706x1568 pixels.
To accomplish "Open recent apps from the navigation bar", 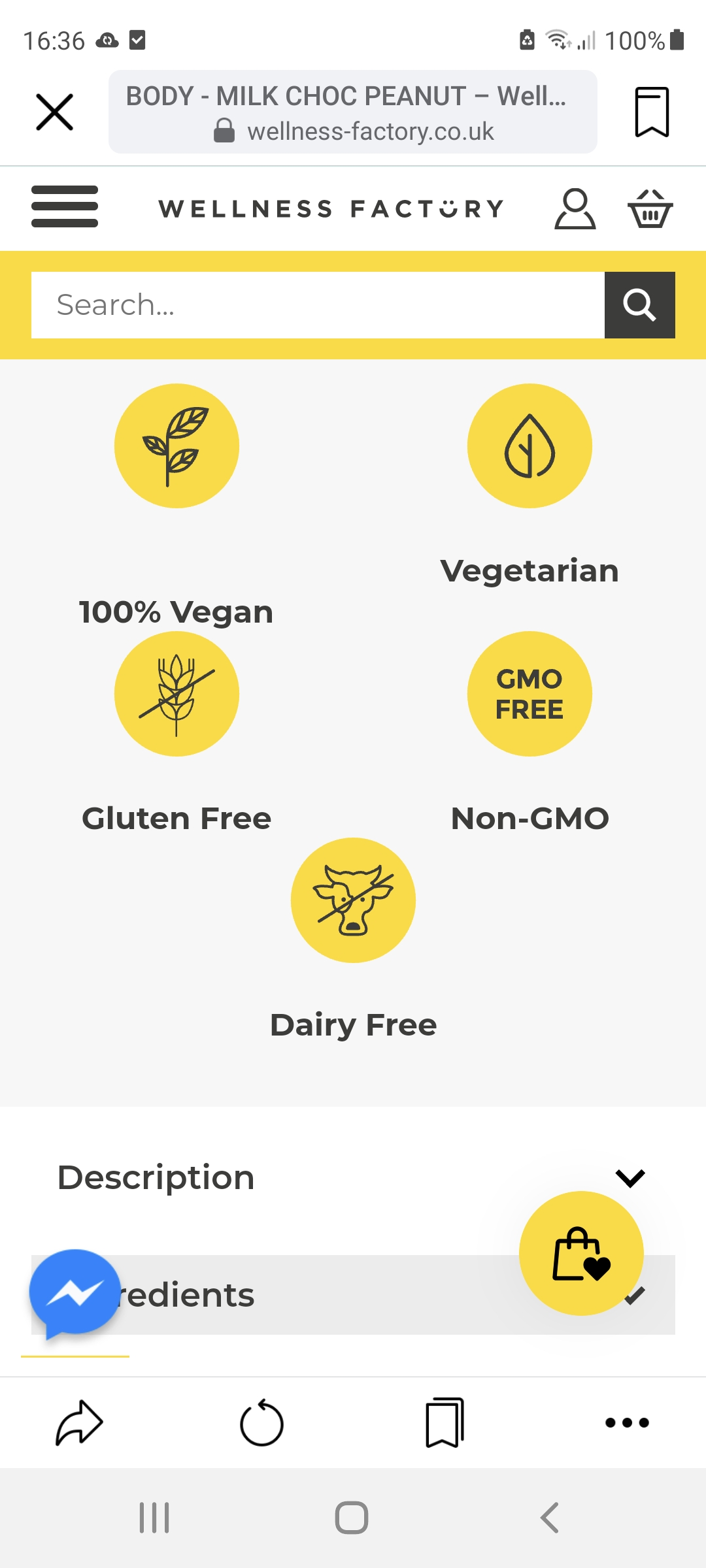I will [x=154, y=1517].
